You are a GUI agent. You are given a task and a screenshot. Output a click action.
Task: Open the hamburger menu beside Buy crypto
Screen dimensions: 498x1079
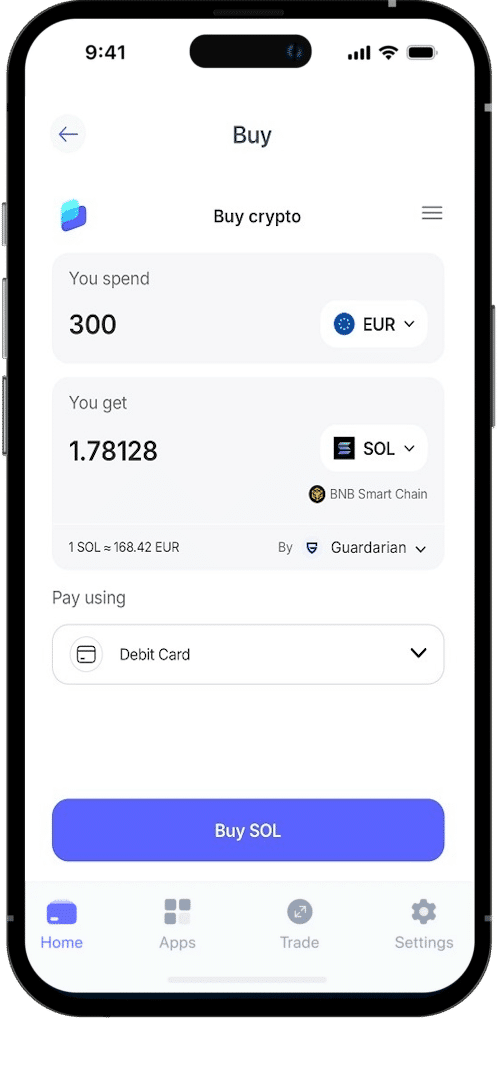(x=432, y=213)
